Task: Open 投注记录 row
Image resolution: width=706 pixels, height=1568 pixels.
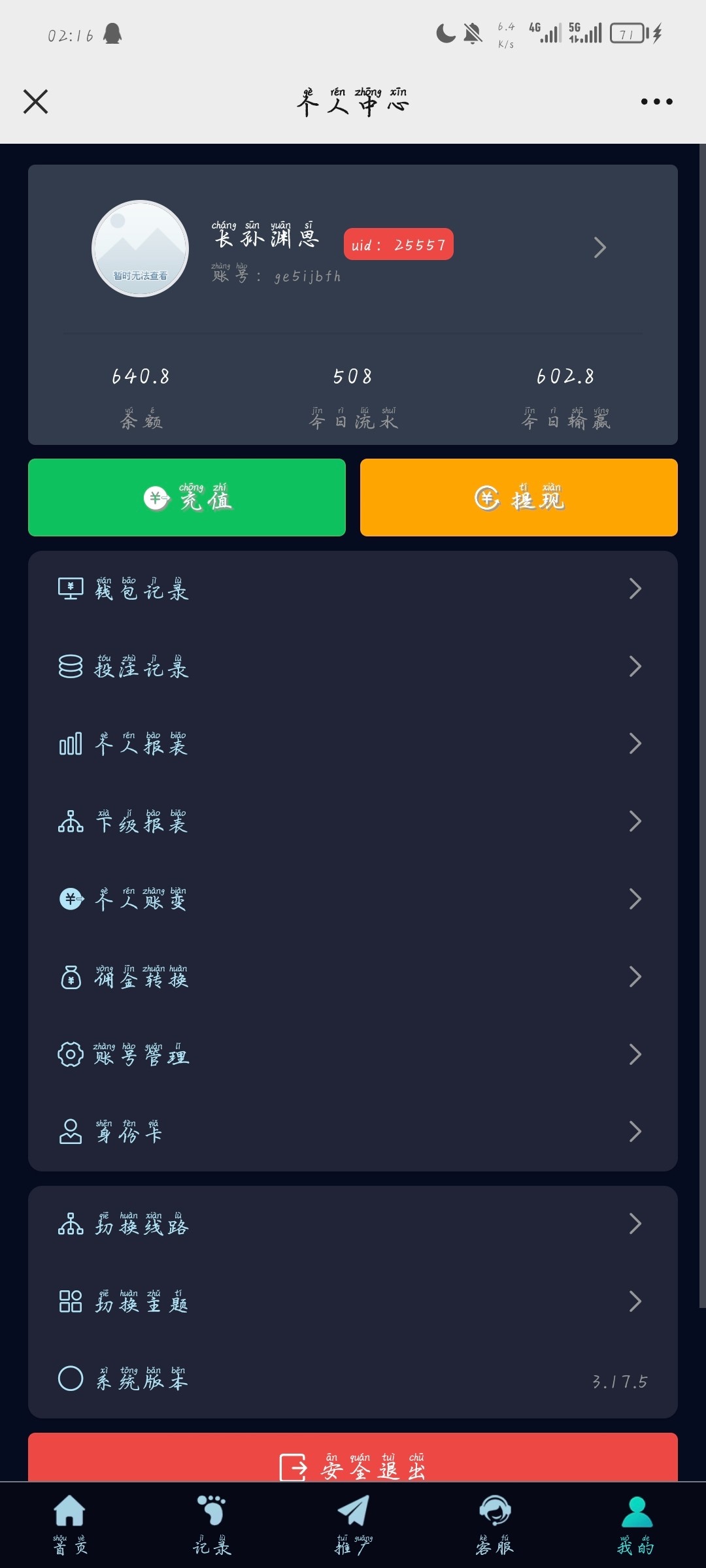Action: point(353,667)
